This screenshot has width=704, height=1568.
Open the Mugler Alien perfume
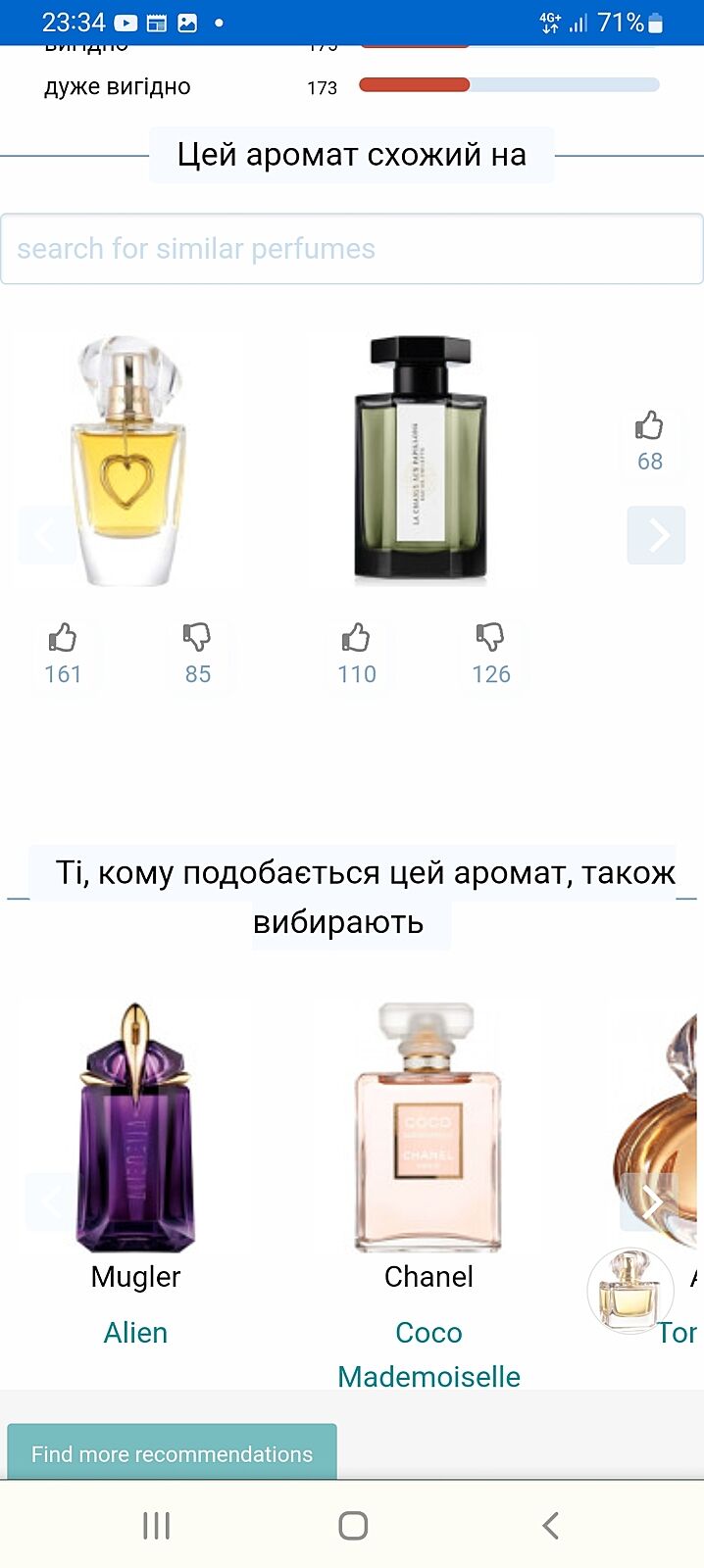pyautogui.click(x=135, y=1127)
